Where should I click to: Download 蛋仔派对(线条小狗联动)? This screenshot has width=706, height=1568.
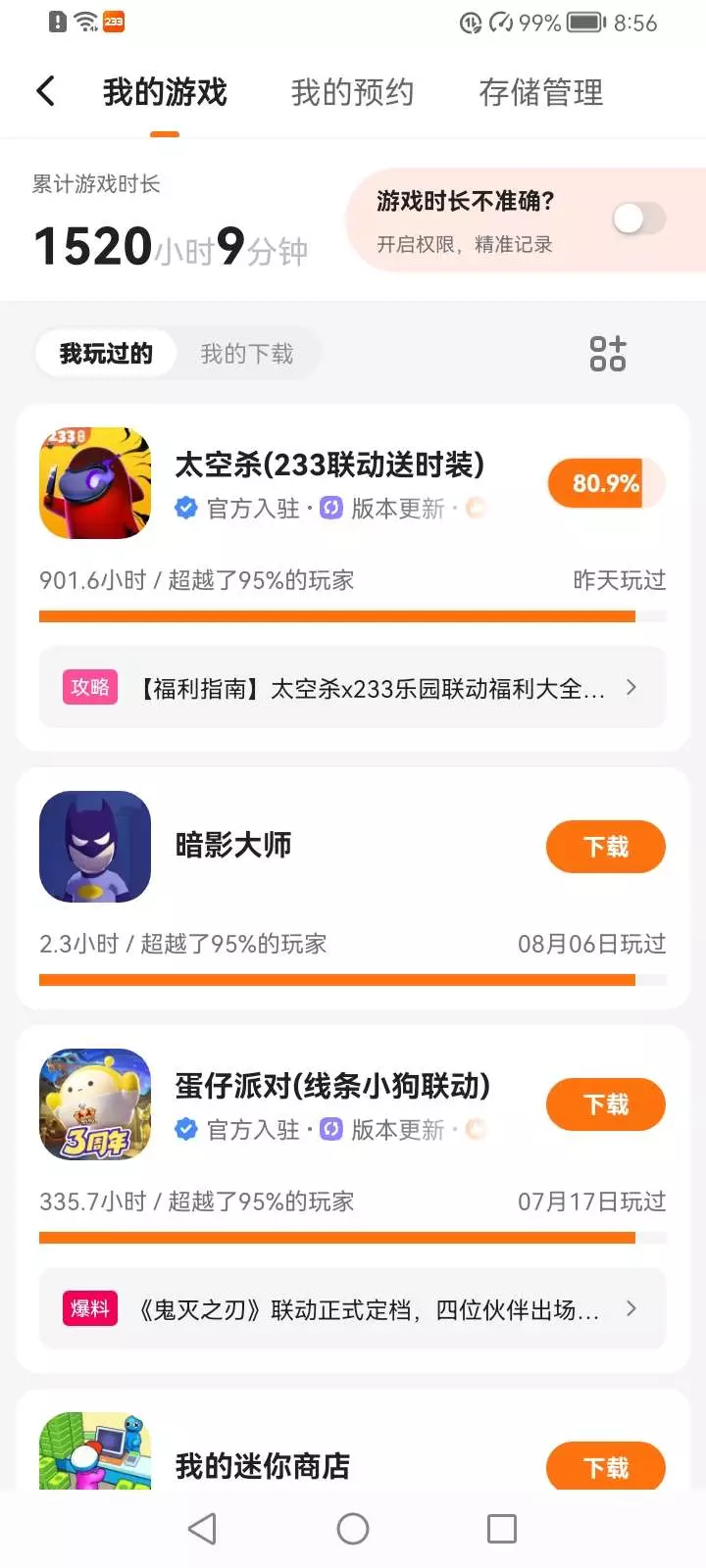coord(606,1104)
